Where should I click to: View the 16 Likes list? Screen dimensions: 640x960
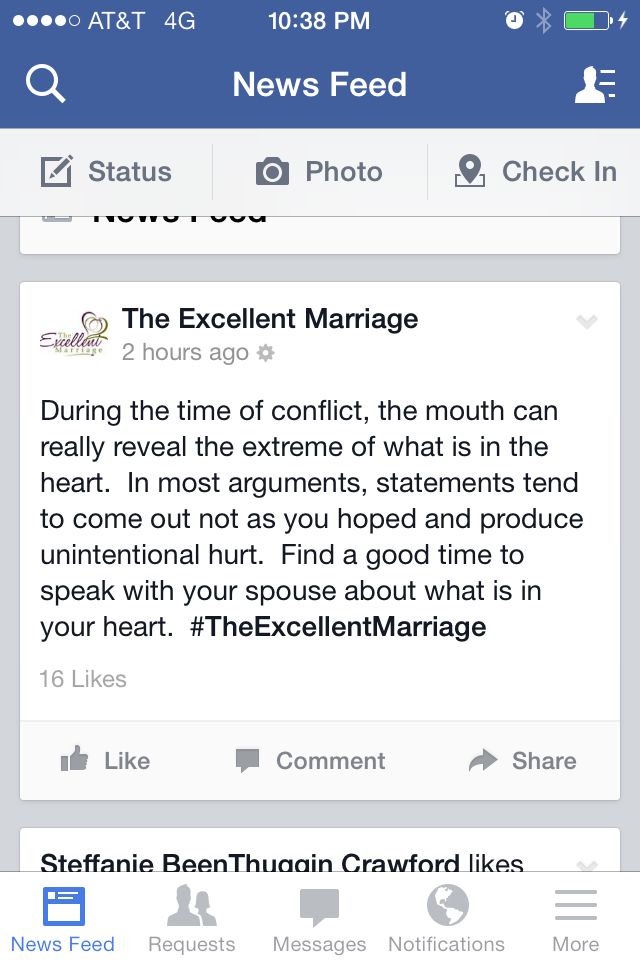(83, 679)
